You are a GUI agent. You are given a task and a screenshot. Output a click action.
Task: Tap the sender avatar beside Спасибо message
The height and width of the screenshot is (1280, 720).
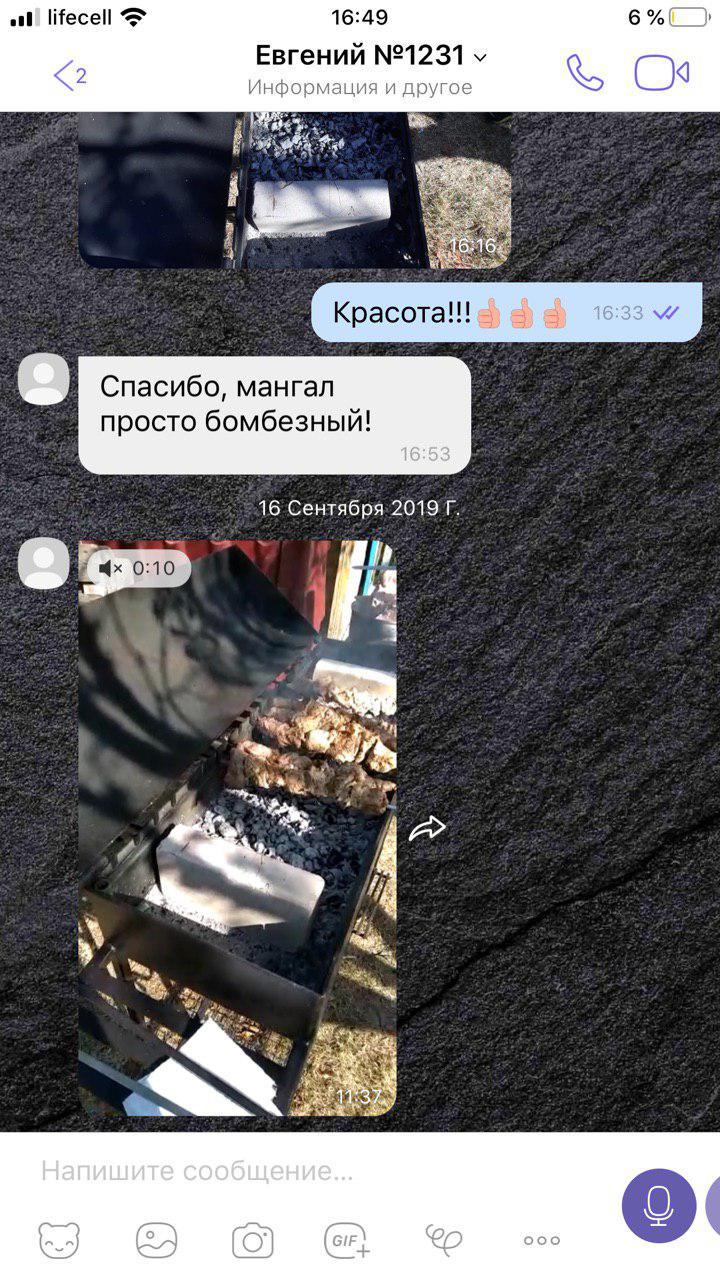tap(44, 380)
